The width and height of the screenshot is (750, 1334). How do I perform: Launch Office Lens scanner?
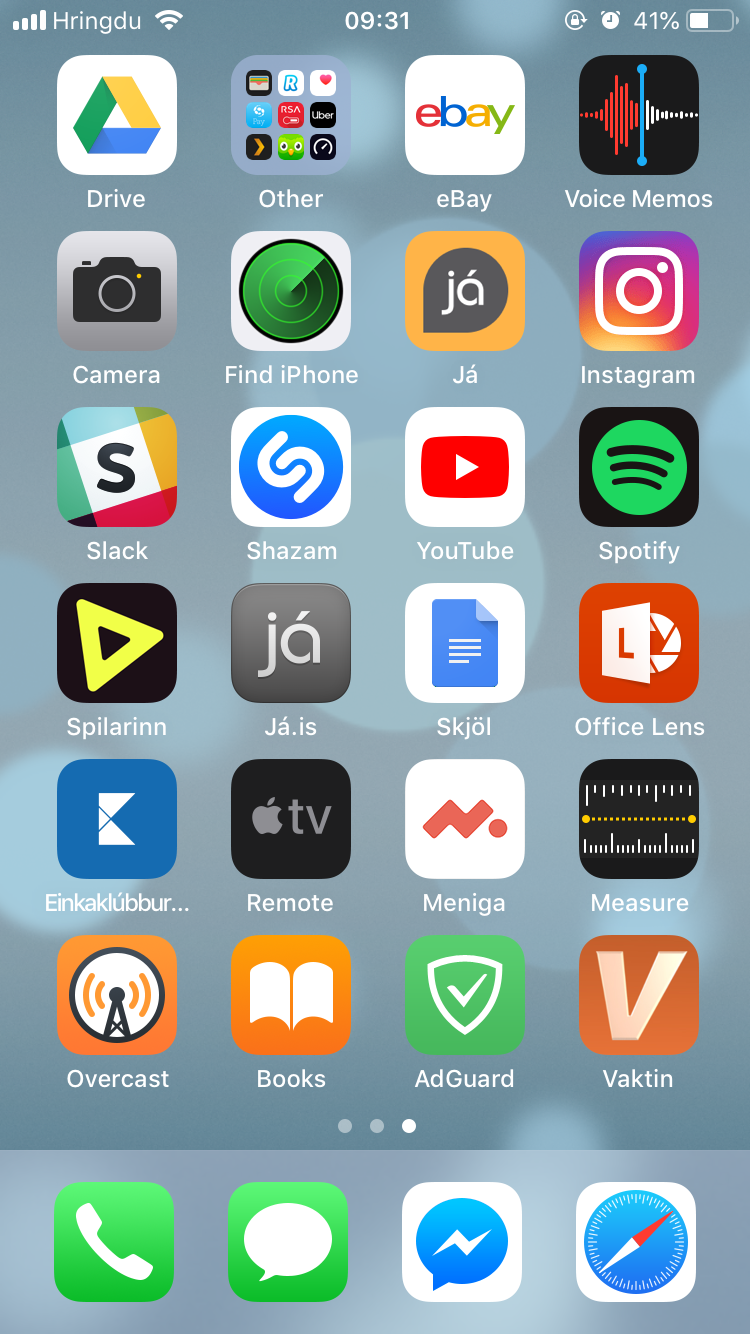(638, 643)
